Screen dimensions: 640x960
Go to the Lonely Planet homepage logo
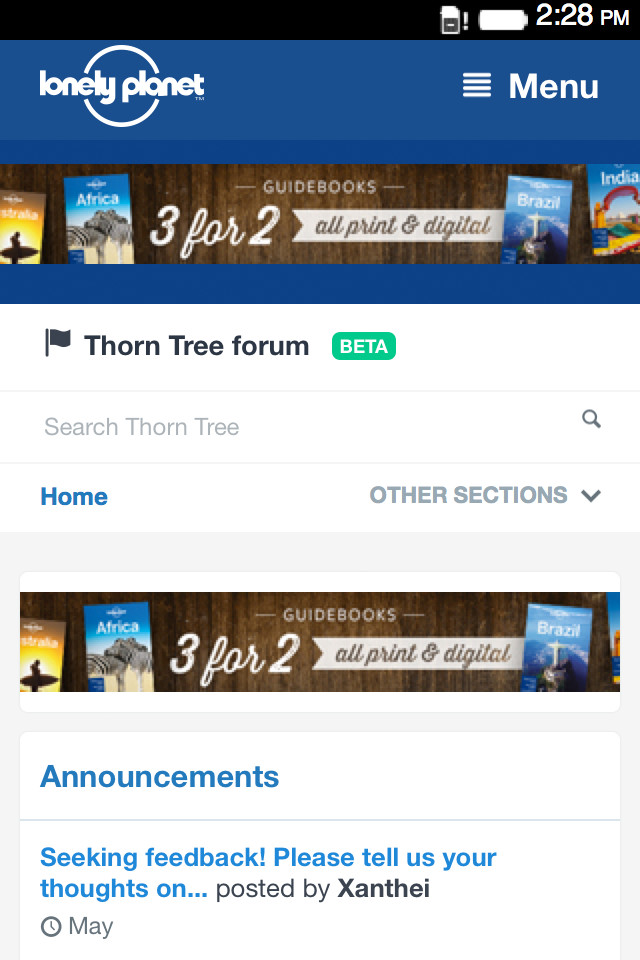(122, 86)
